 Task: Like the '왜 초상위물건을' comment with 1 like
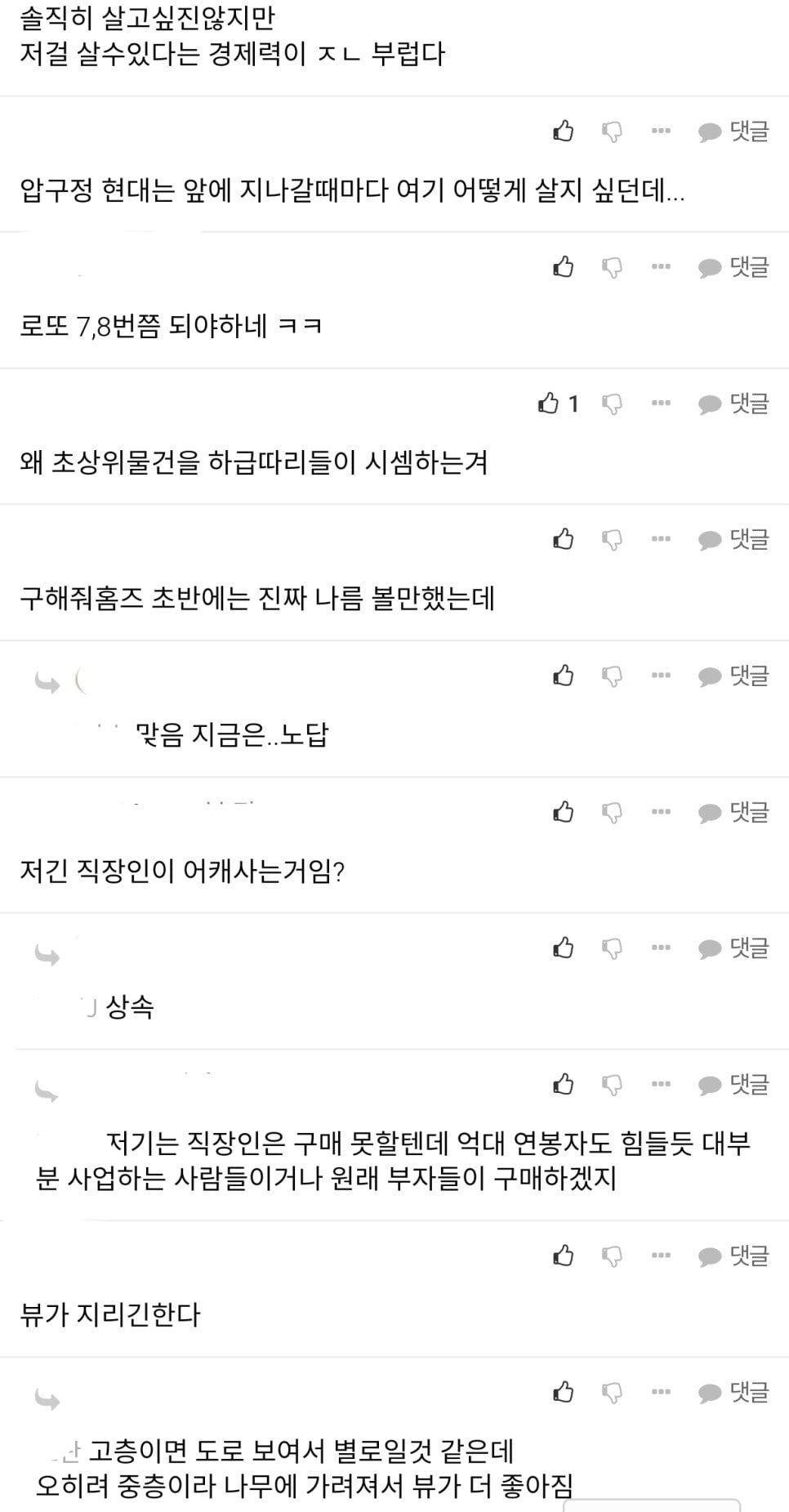coord(550,404)
